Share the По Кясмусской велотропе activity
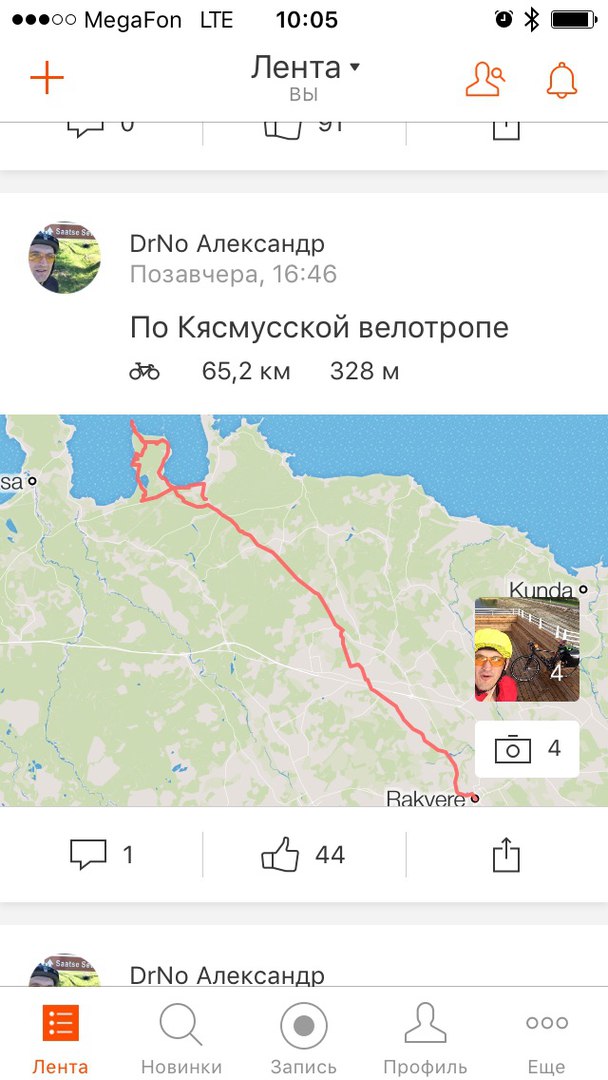 (507, 855)
